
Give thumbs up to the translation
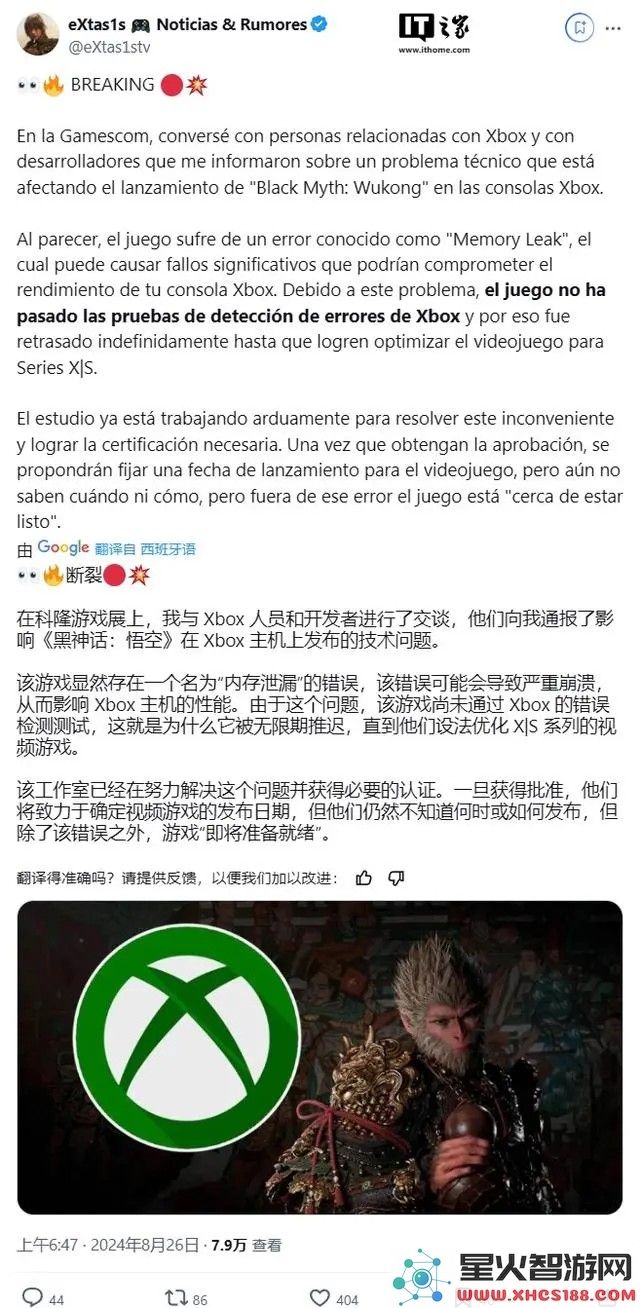[364, 878]
